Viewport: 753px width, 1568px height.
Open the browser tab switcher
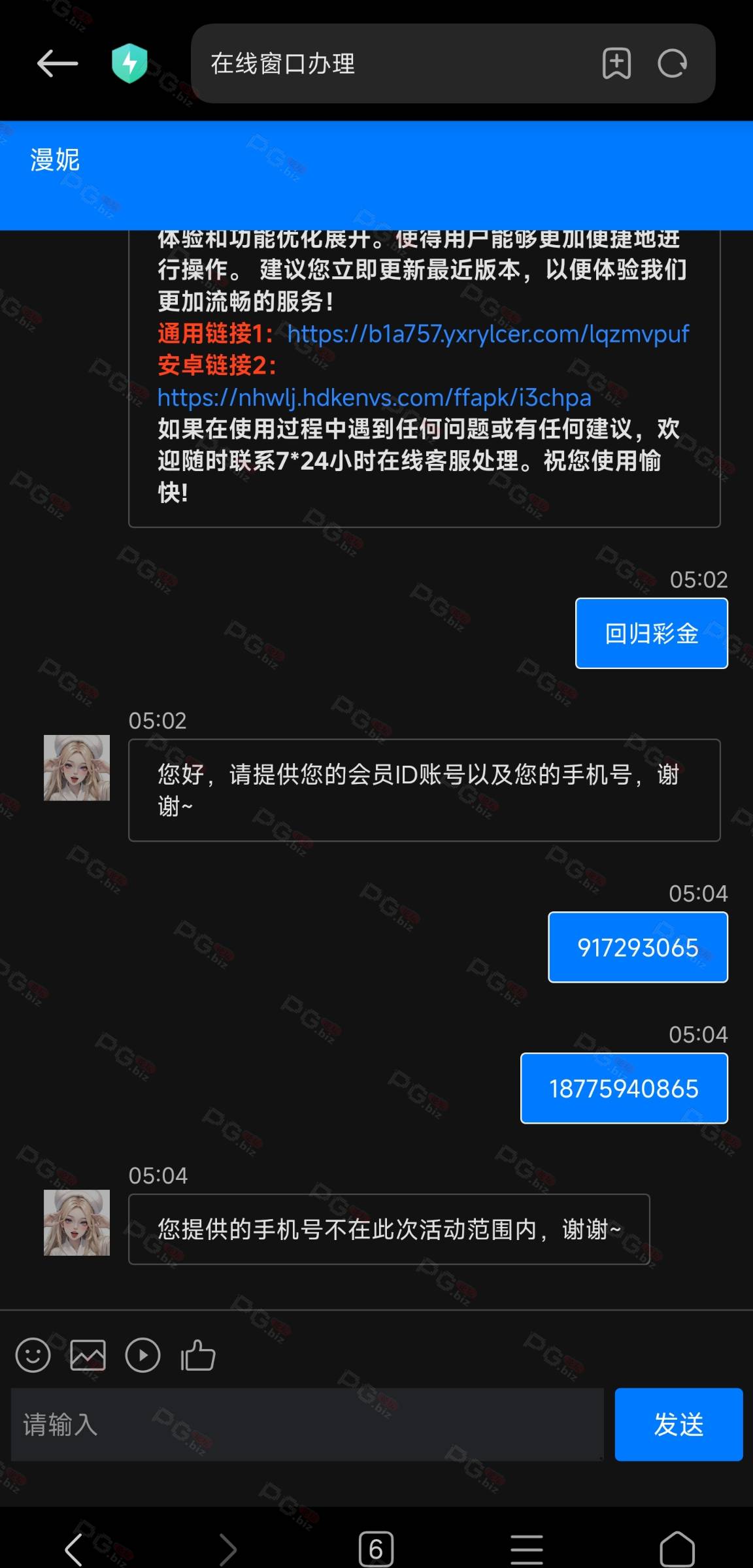click(x=376, y=1548)
